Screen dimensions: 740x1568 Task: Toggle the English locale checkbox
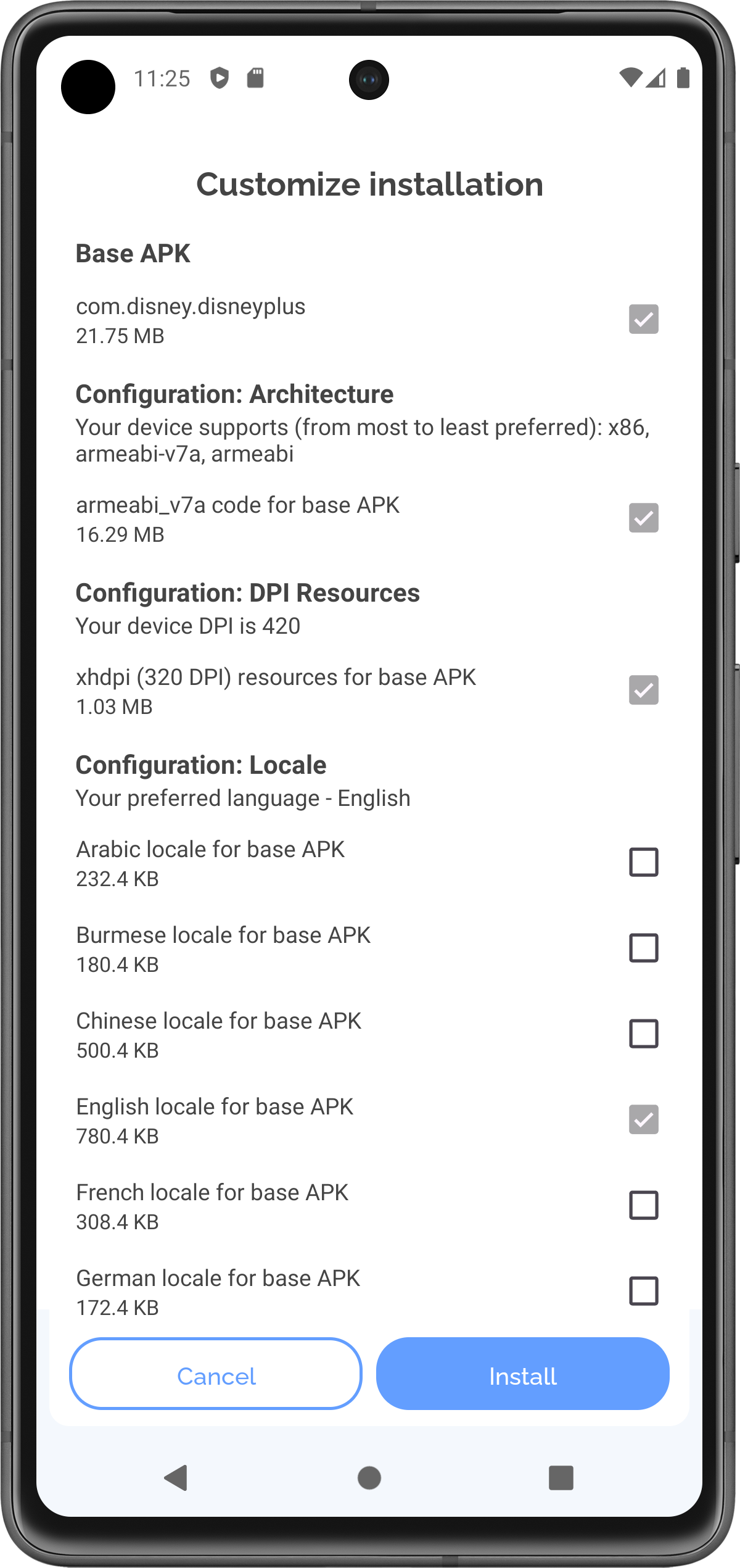643,1119
